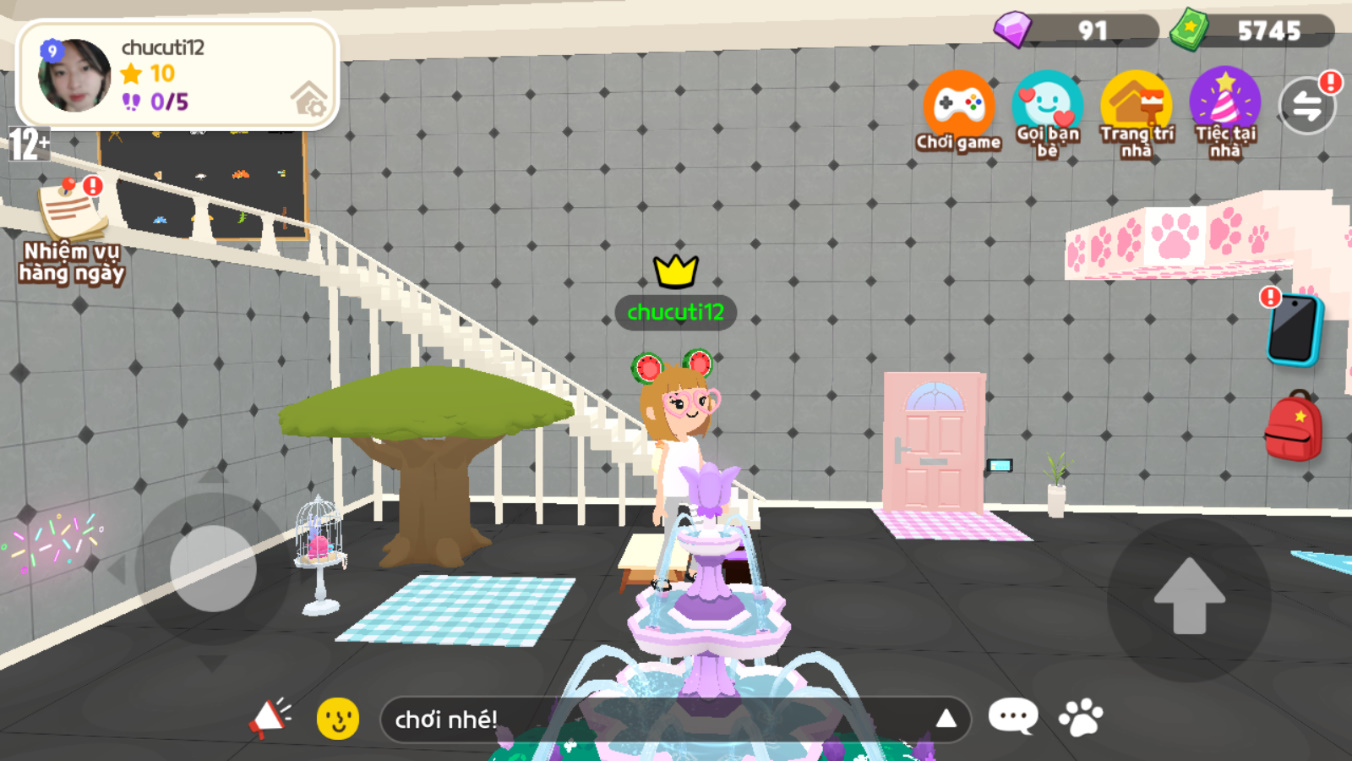The image size is (1352, 761).
Task: Tap the jump arrow button
Action: 1189,597
